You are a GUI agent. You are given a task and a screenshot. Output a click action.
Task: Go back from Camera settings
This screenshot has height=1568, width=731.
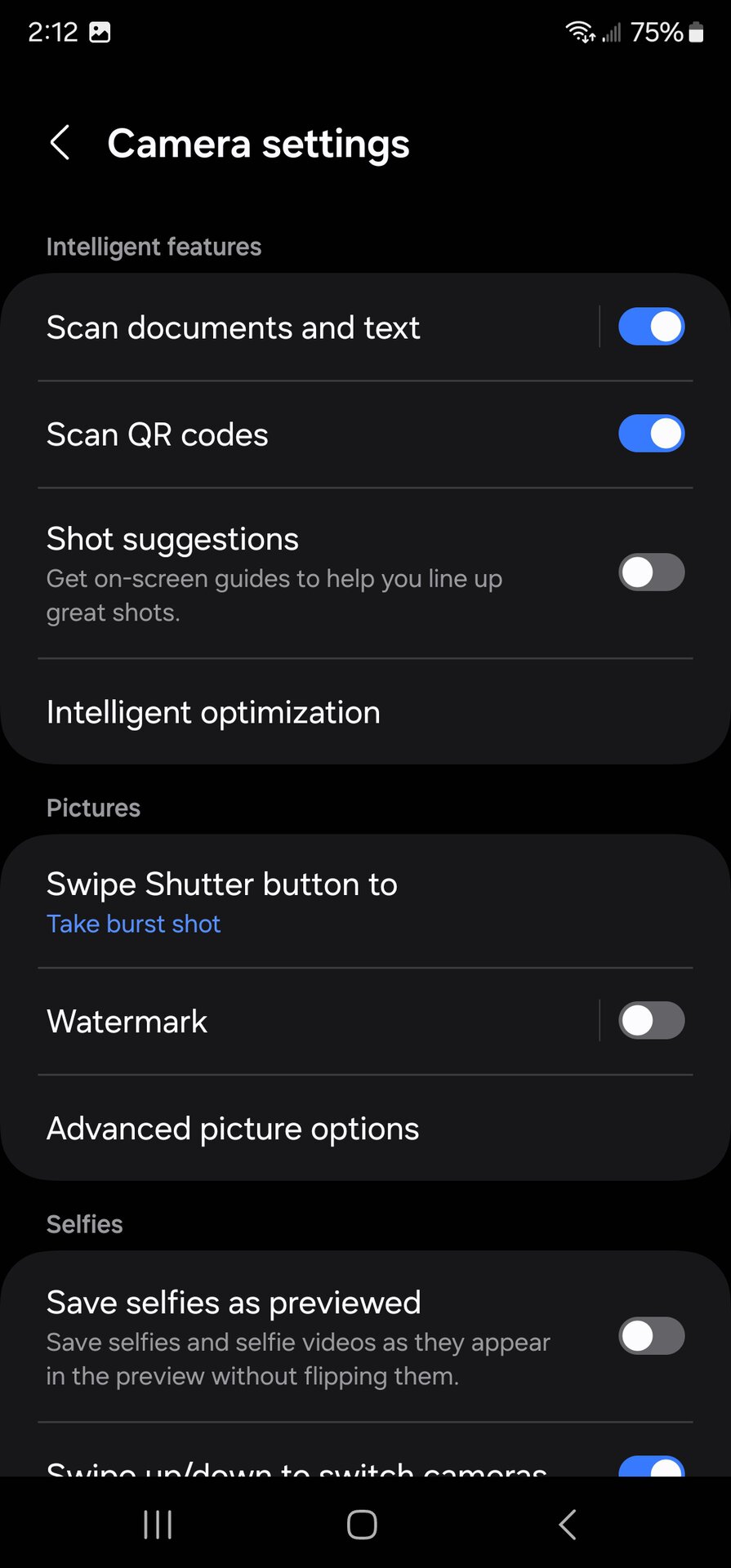tap(60, 143)
